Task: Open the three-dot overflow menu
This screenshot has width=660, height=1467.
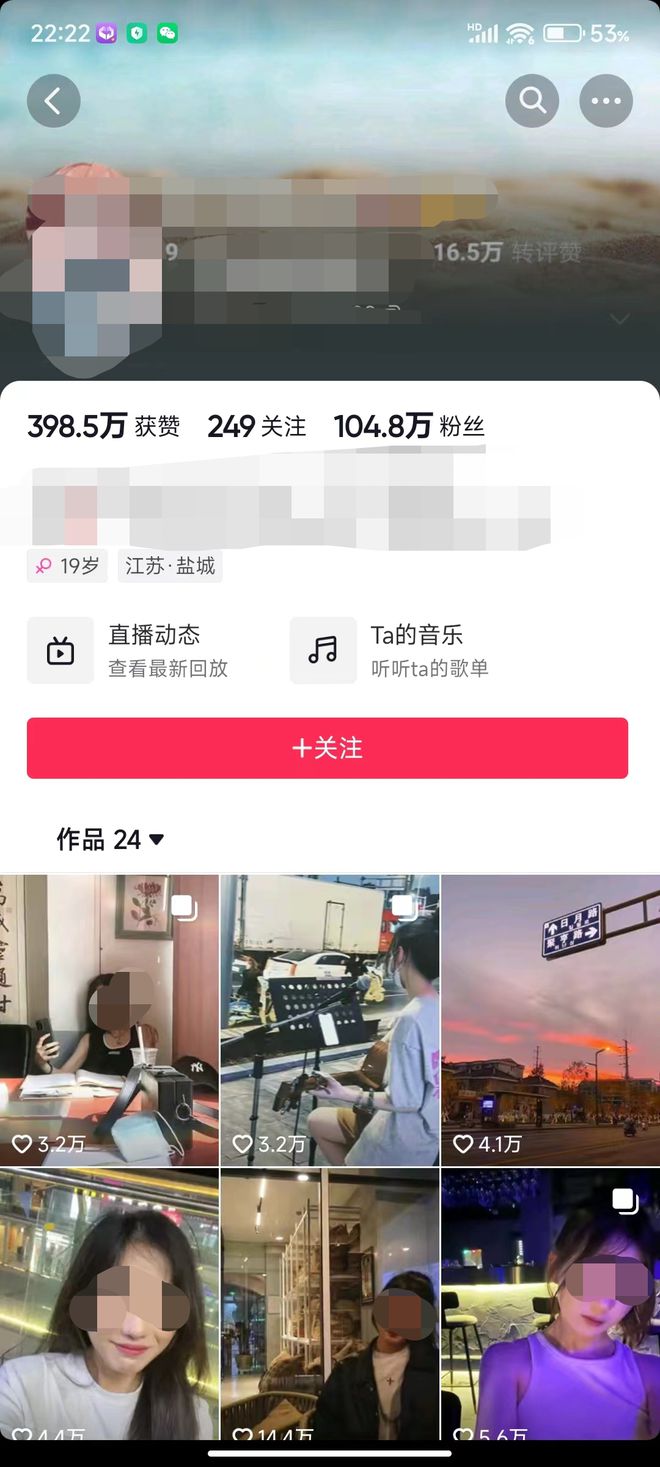Action: point(606,100)
